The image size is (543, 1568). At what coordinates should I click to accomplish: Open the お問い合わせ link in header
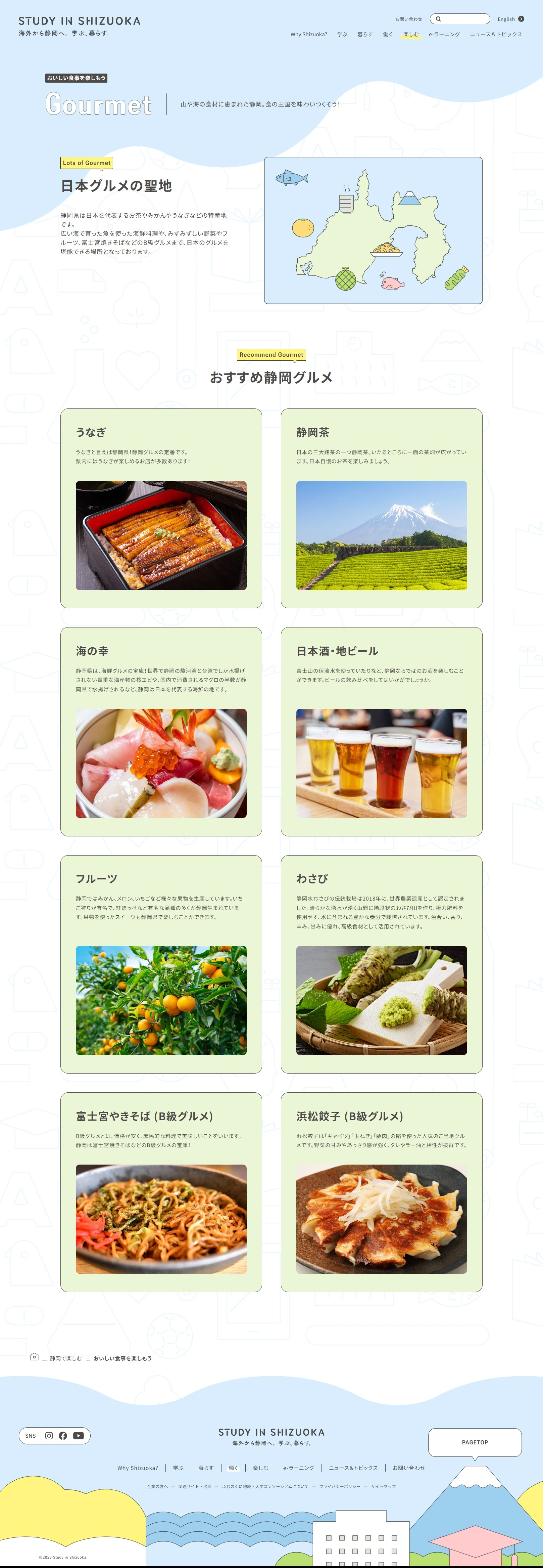click(x=408, y=19)
